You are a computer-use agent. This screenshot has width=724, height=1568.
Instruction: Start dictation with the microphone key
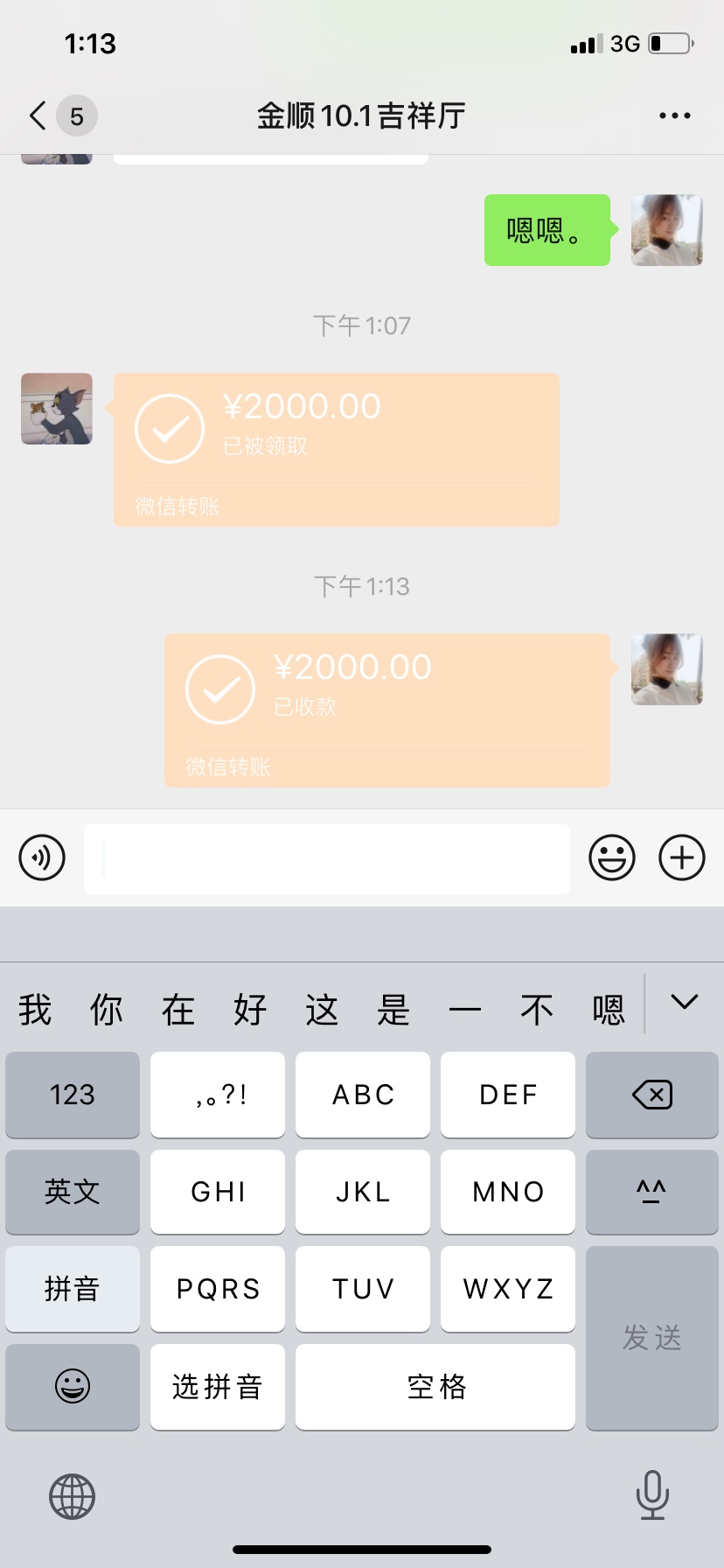click(x=652, y=1494)
